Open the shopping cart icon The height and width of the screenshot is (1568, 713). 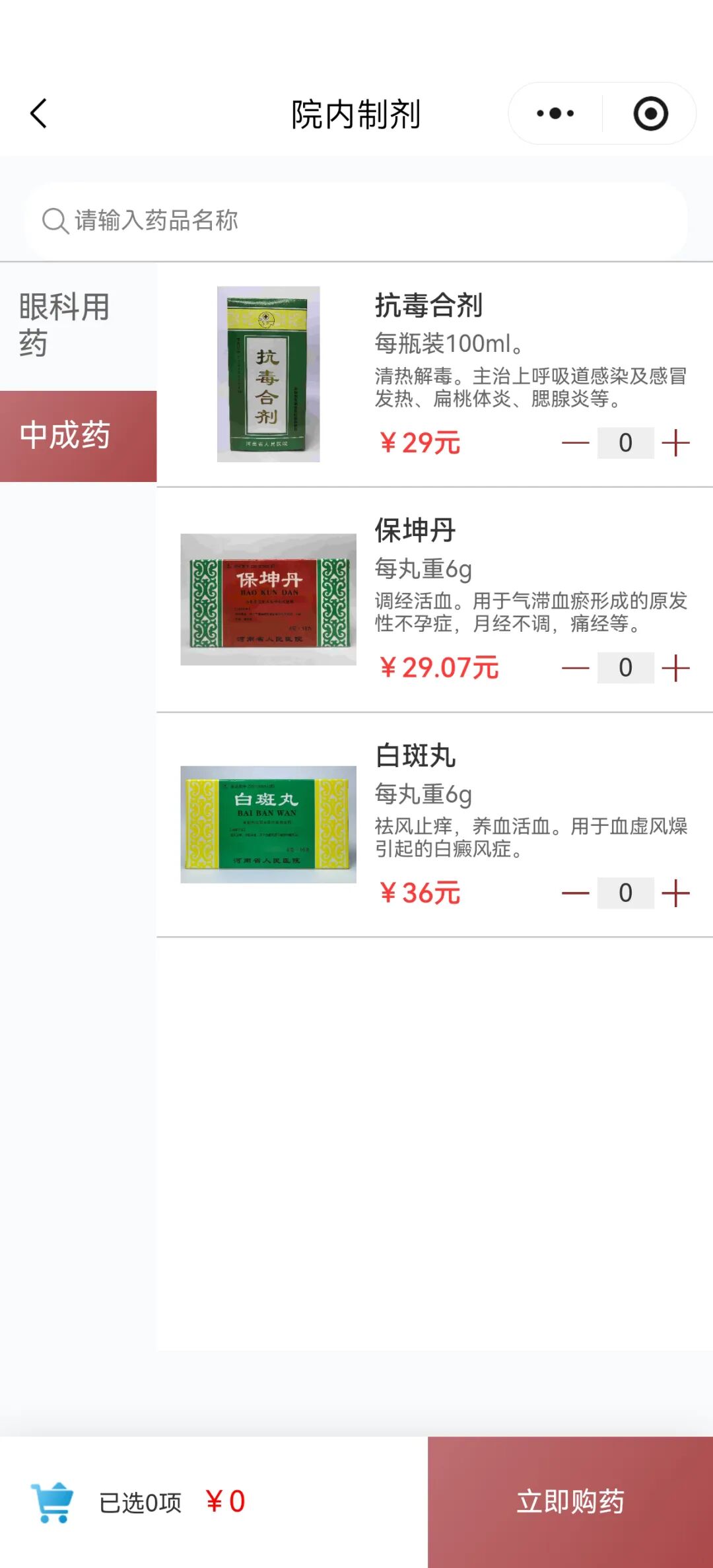pos(52,1502)
